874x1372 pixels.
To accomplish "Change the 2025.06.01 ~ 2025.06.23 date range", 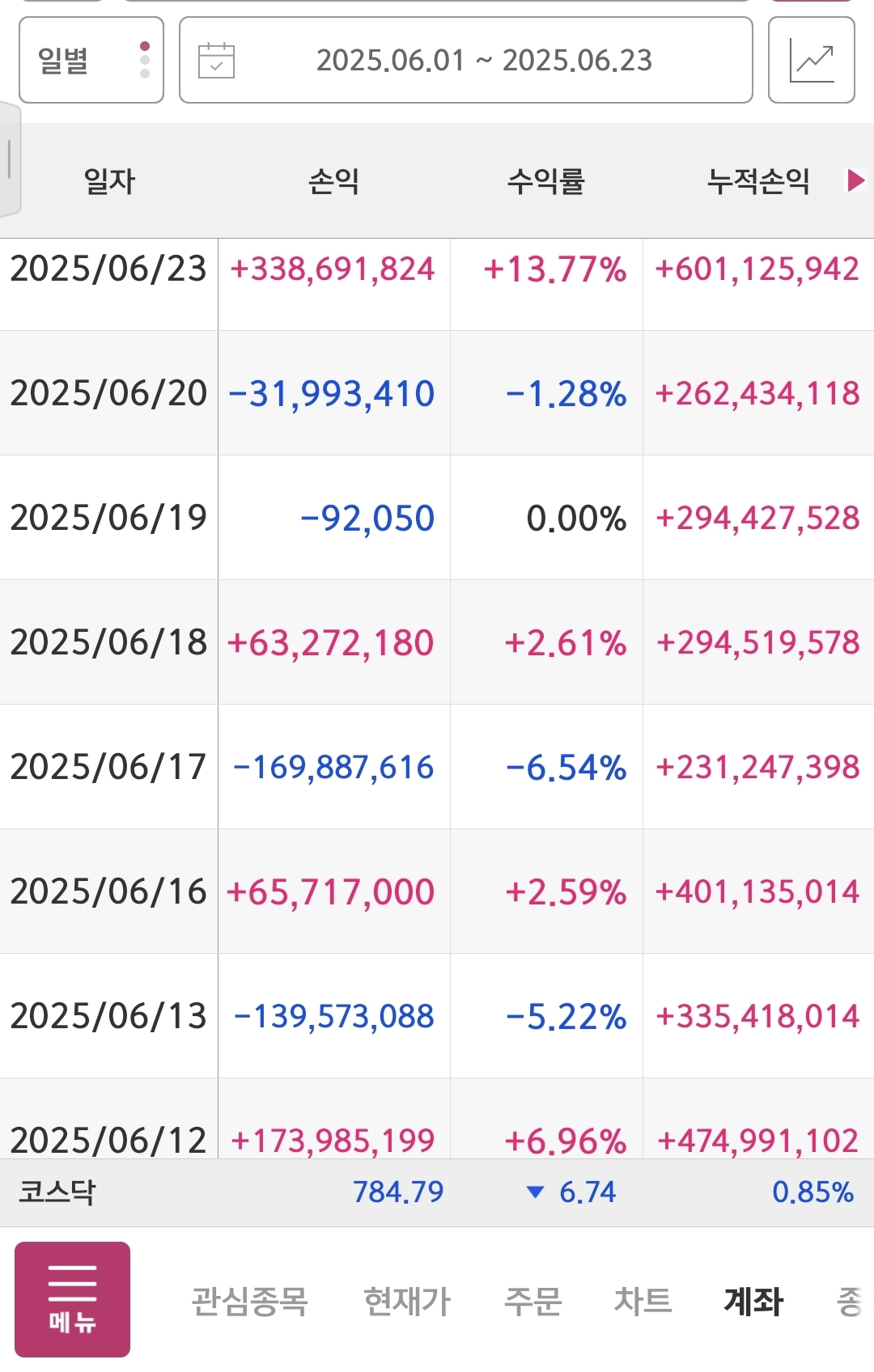I will [x=465, y=61].
